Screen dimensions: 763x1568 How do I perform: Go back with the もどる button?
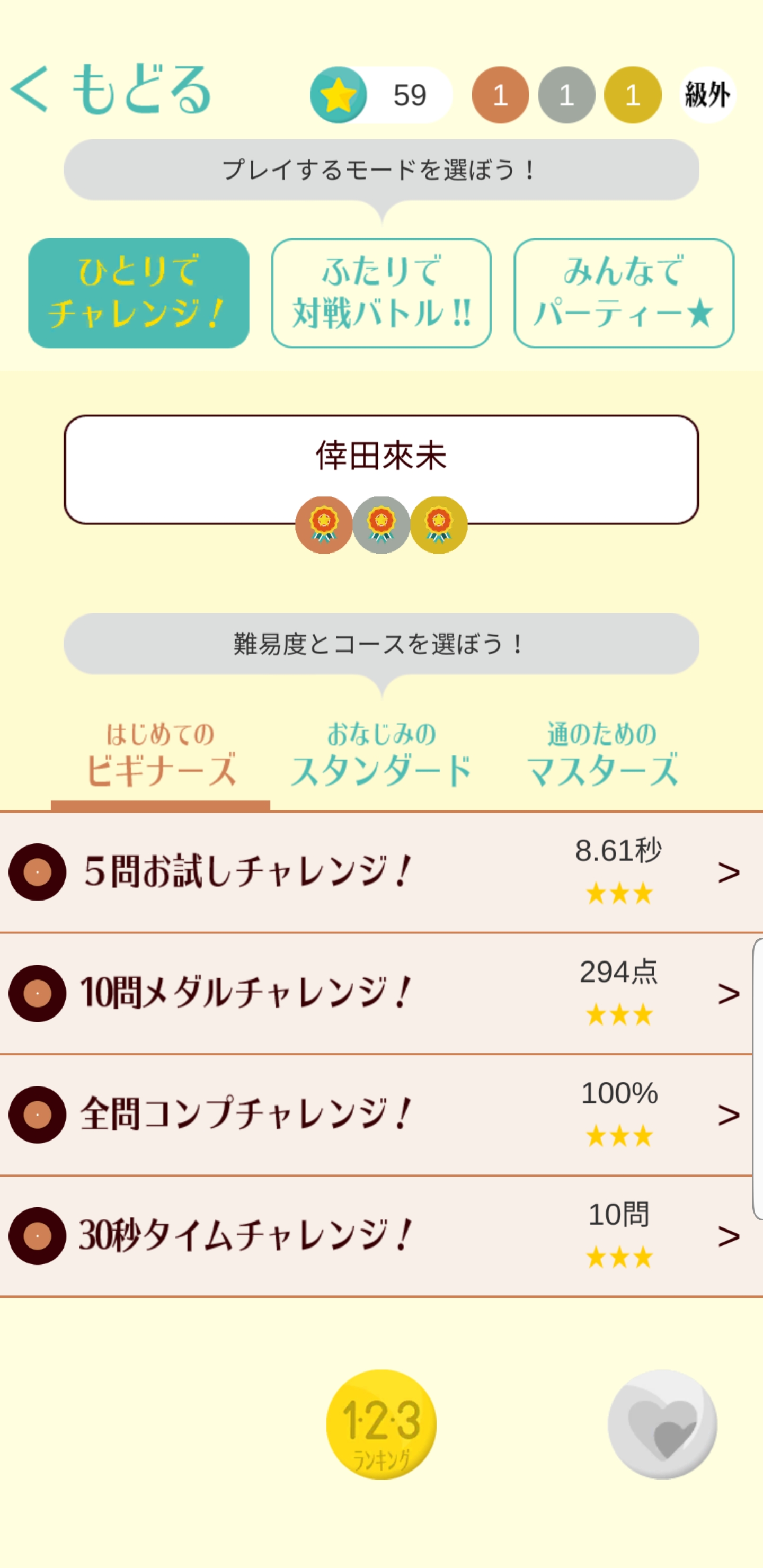point(111,90)
